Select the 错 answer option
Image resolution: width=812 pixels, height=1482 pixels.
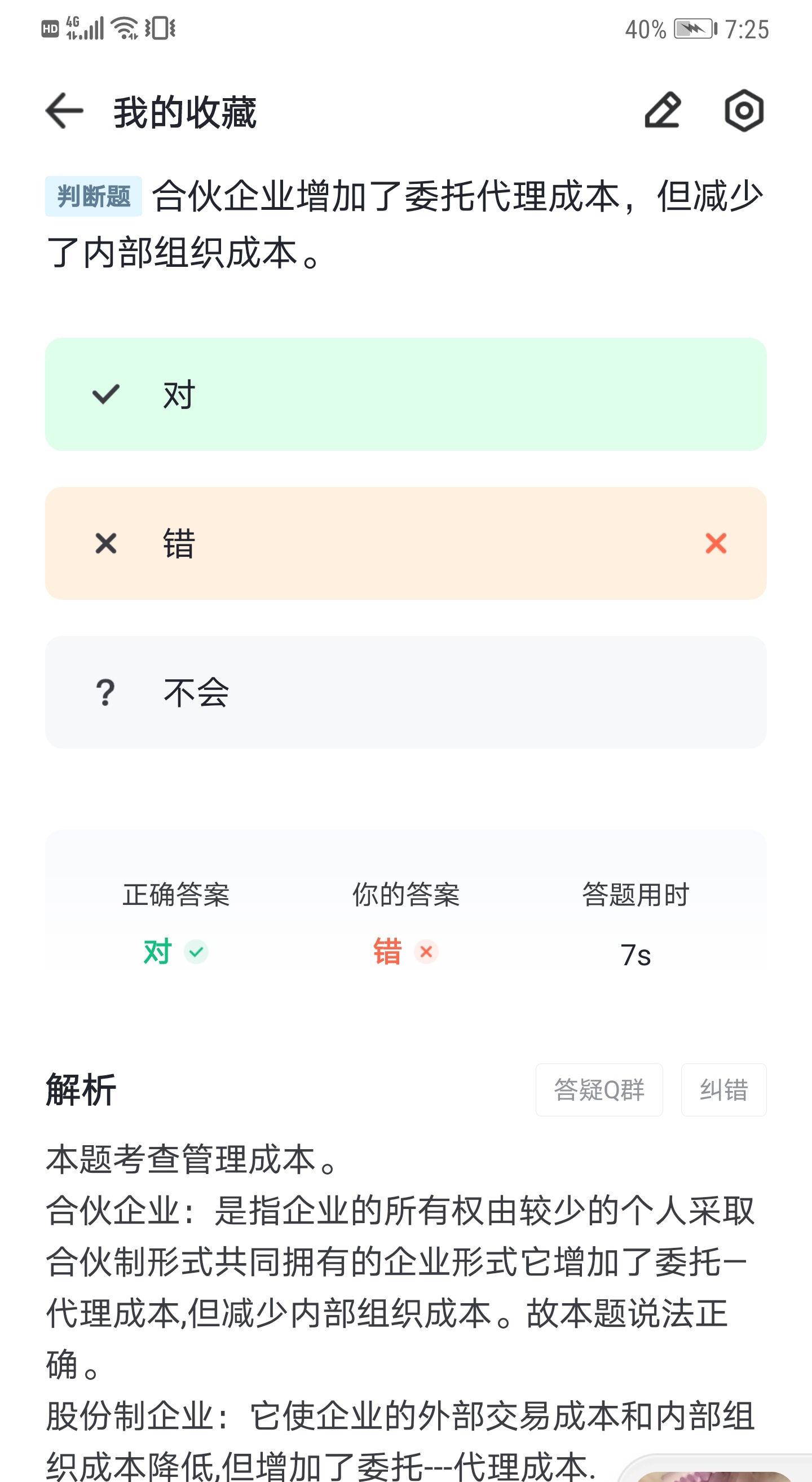(x=406, y=543)
